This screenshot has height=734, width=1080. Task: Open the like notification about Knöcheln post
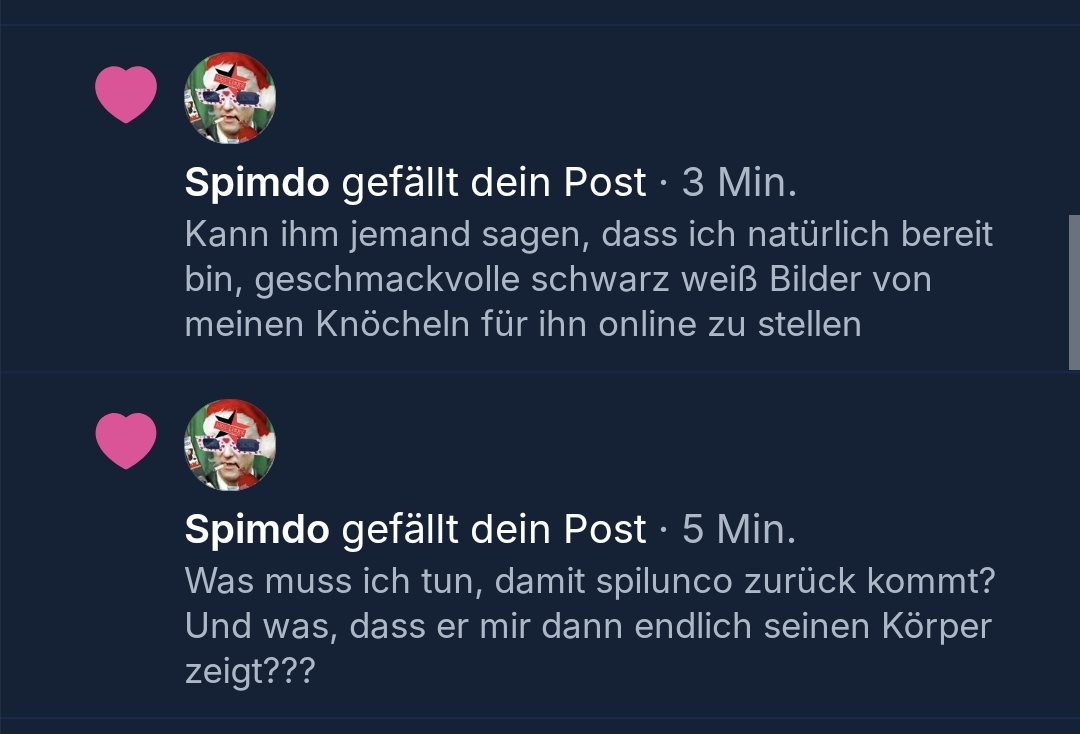590,280
